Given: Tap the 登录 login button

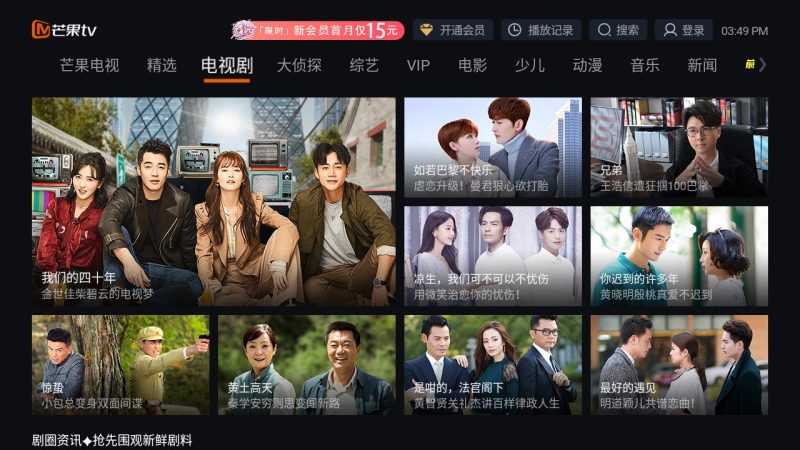Looking at the screenshot, I should [684, 30].
